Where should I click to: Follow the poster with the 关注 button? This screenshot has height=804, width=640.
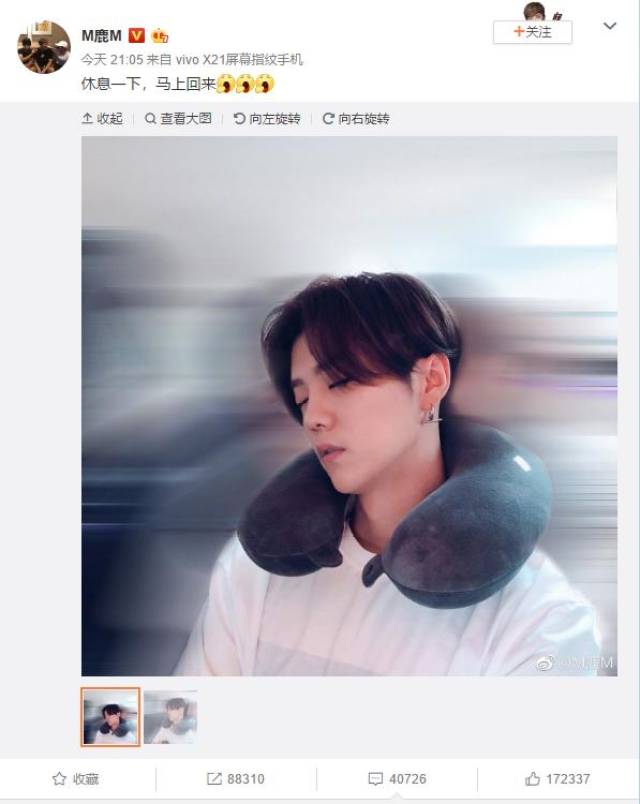point(532,32)
